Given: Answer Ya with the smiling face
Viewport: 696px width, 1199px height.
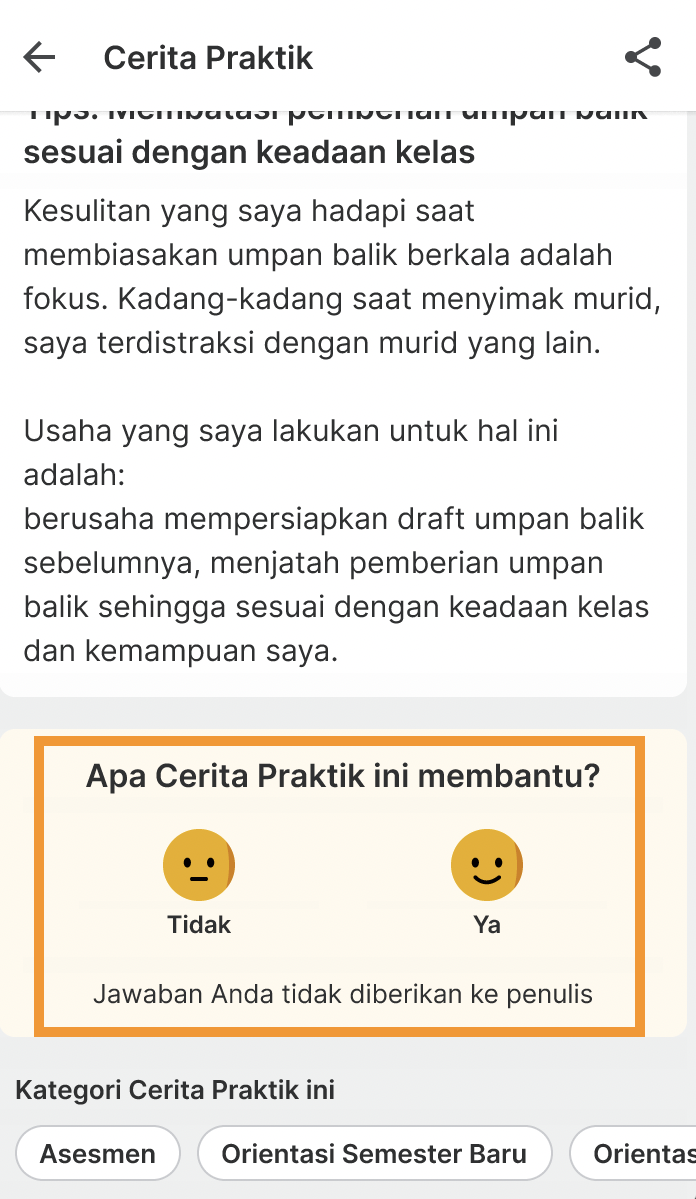Looking at the screenshot, I should coord(487,866).
